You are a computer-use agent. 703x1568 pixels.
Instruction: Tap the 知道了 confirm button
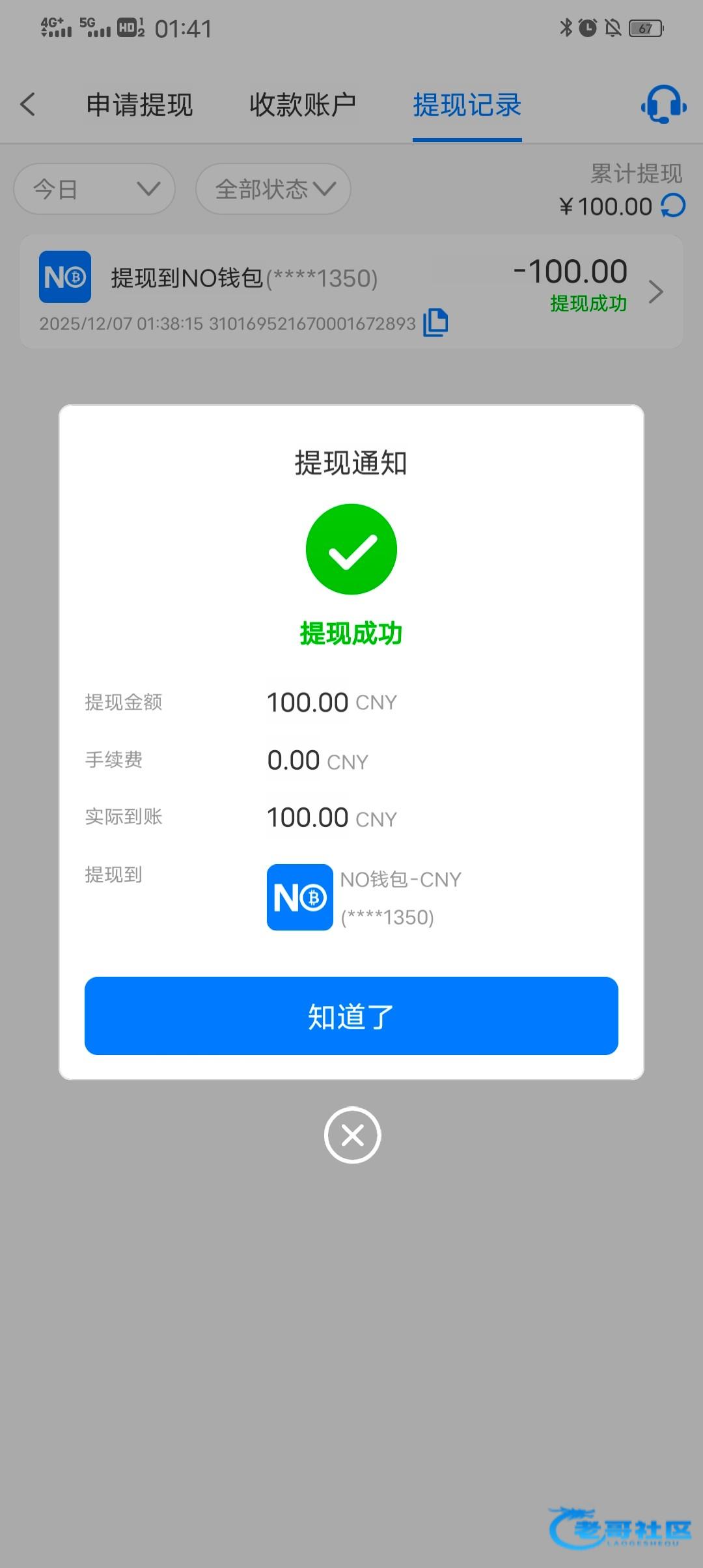click(x=351, y=1015)
